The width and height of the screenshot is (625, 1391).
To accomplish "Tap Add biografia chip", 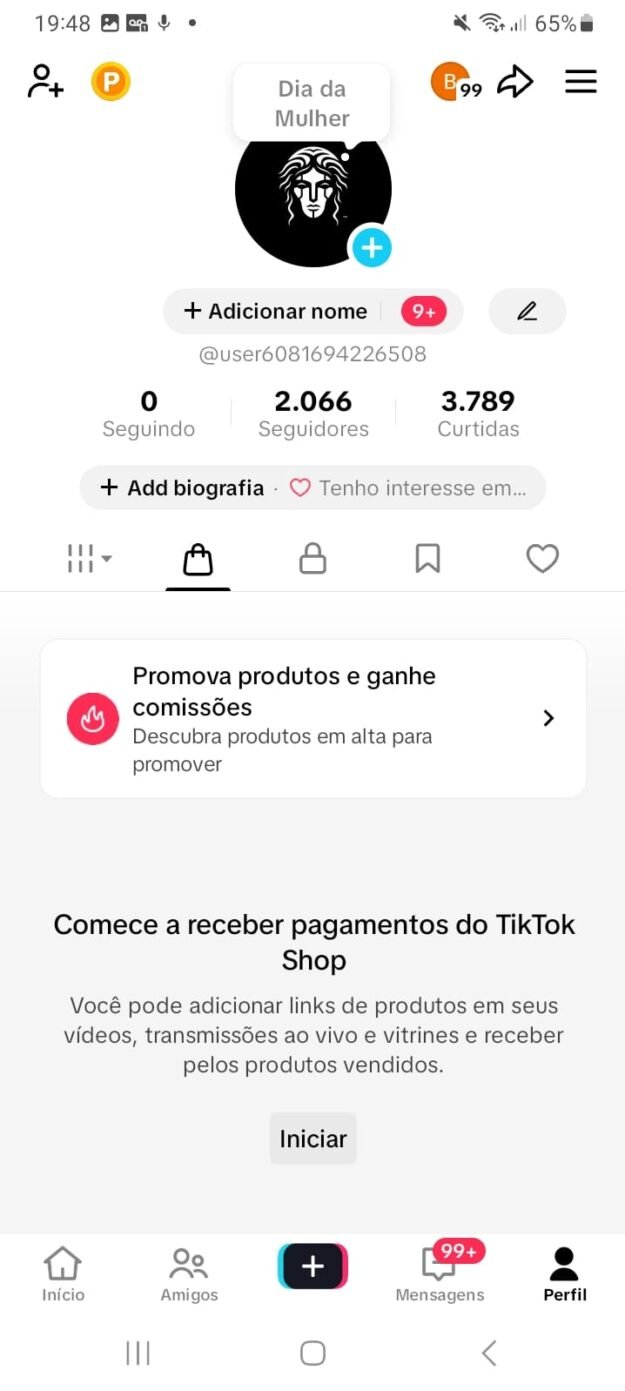I will tap(183, 488).
